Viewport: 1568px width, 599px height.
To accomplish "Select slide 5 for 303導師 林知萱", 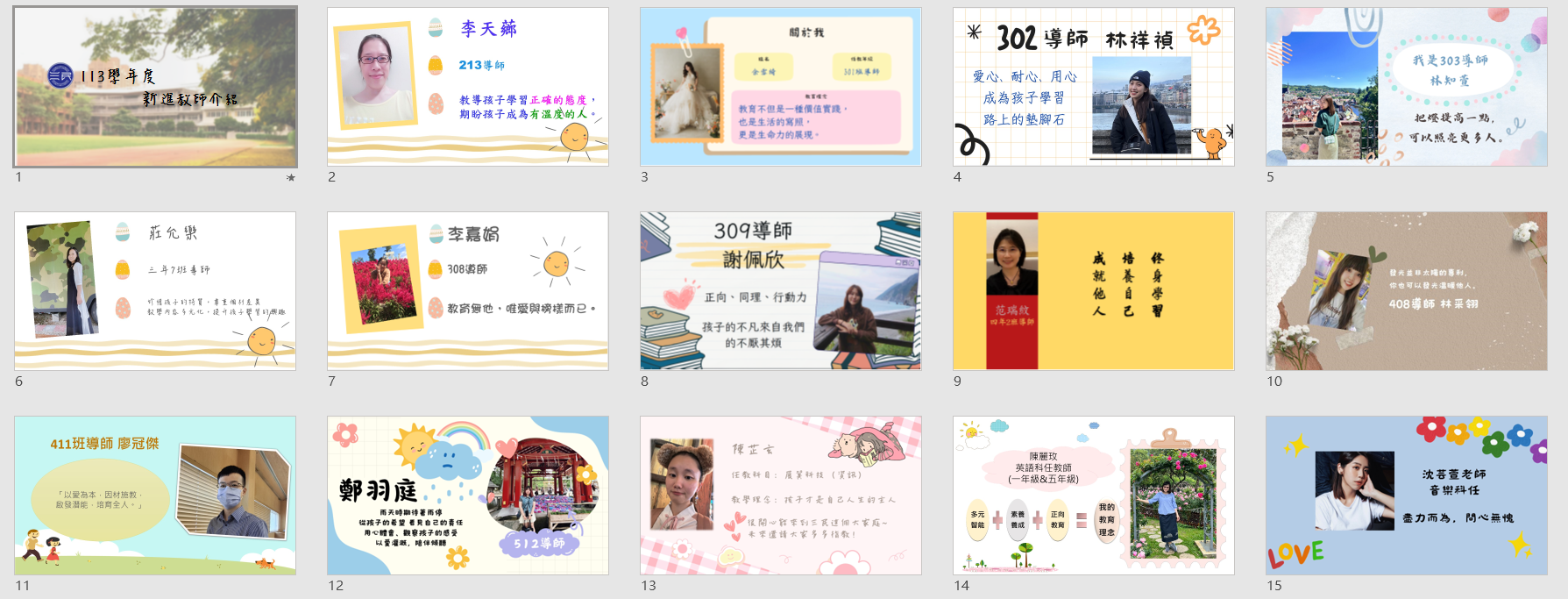I will coord(1407,87).
